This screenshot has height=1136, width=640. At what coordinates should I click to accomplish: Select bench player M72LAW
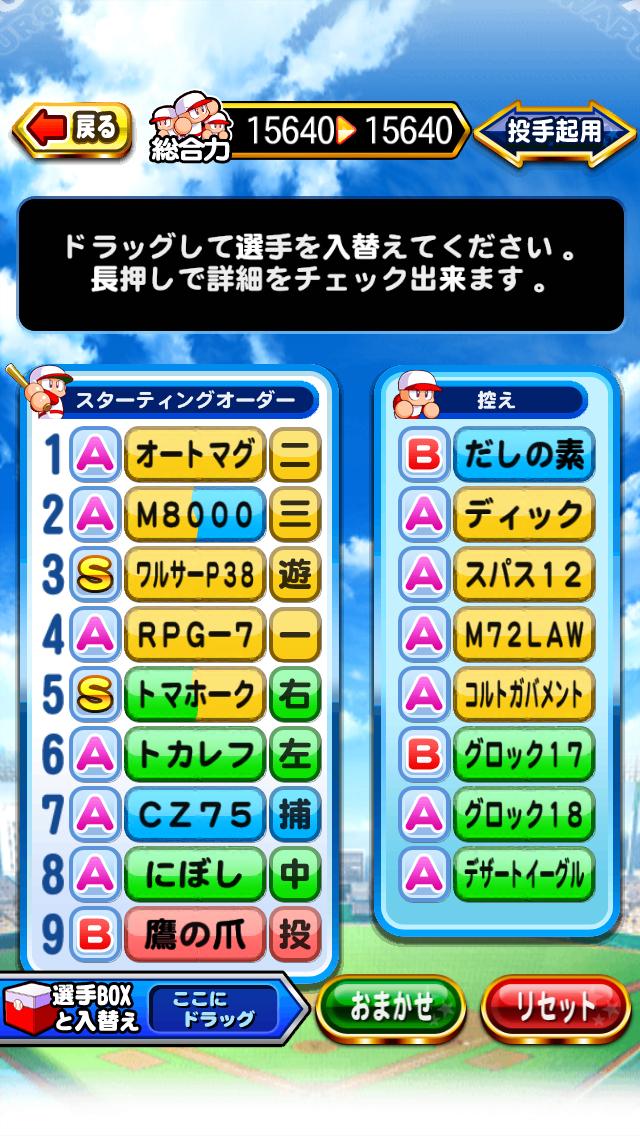point(524,634)
